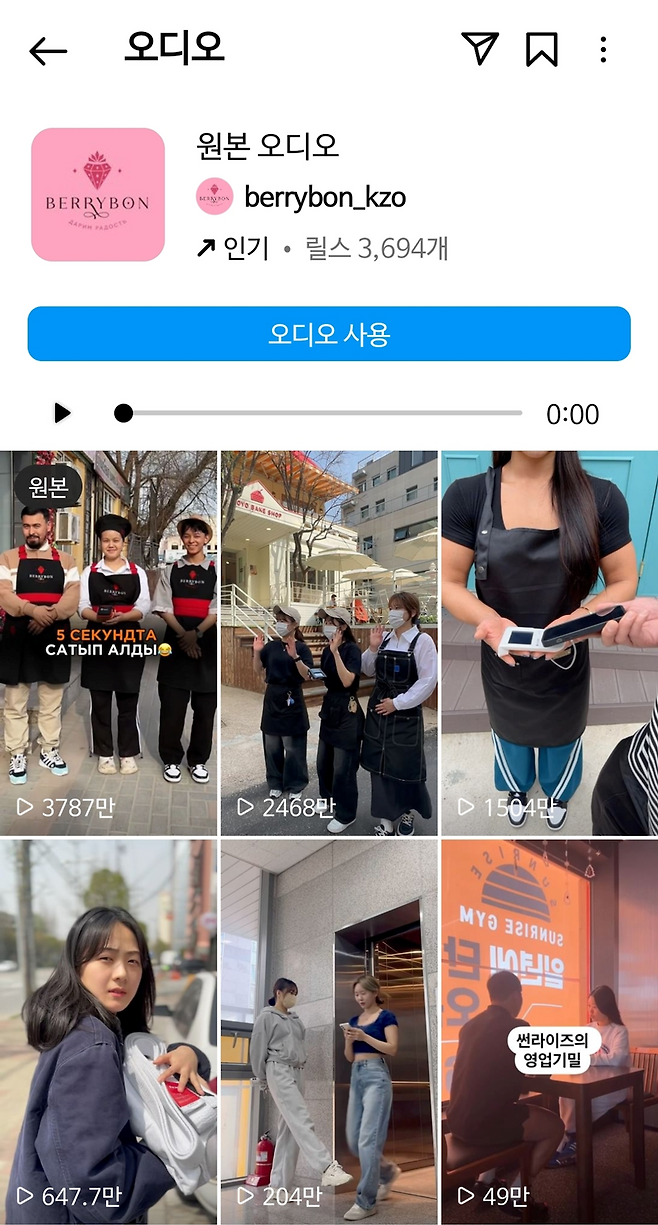Tap the blue 오디오 사용 button
Screen dimensions: 658x1225
tap(329, 334)
